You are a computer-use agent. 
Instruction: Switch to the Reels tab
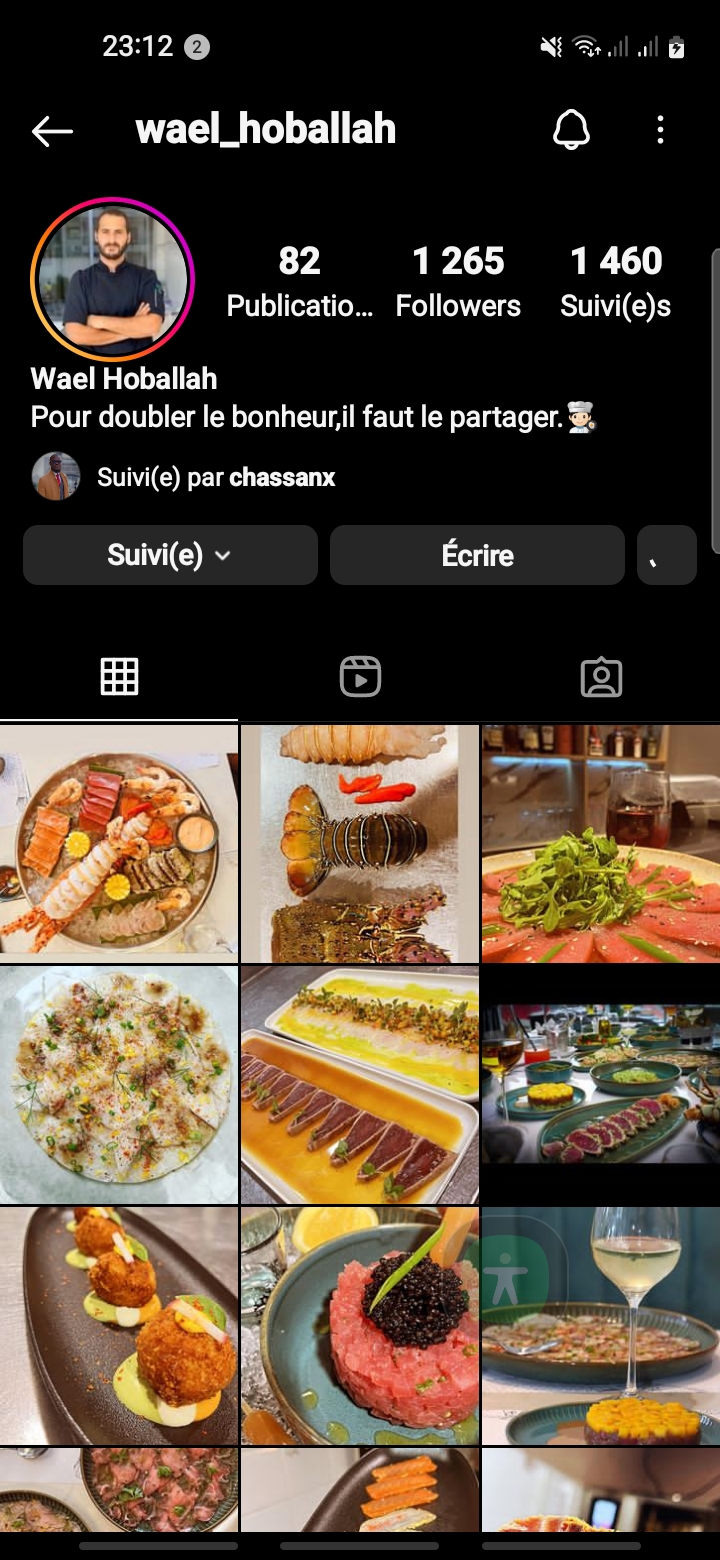[x=360, y=677]
